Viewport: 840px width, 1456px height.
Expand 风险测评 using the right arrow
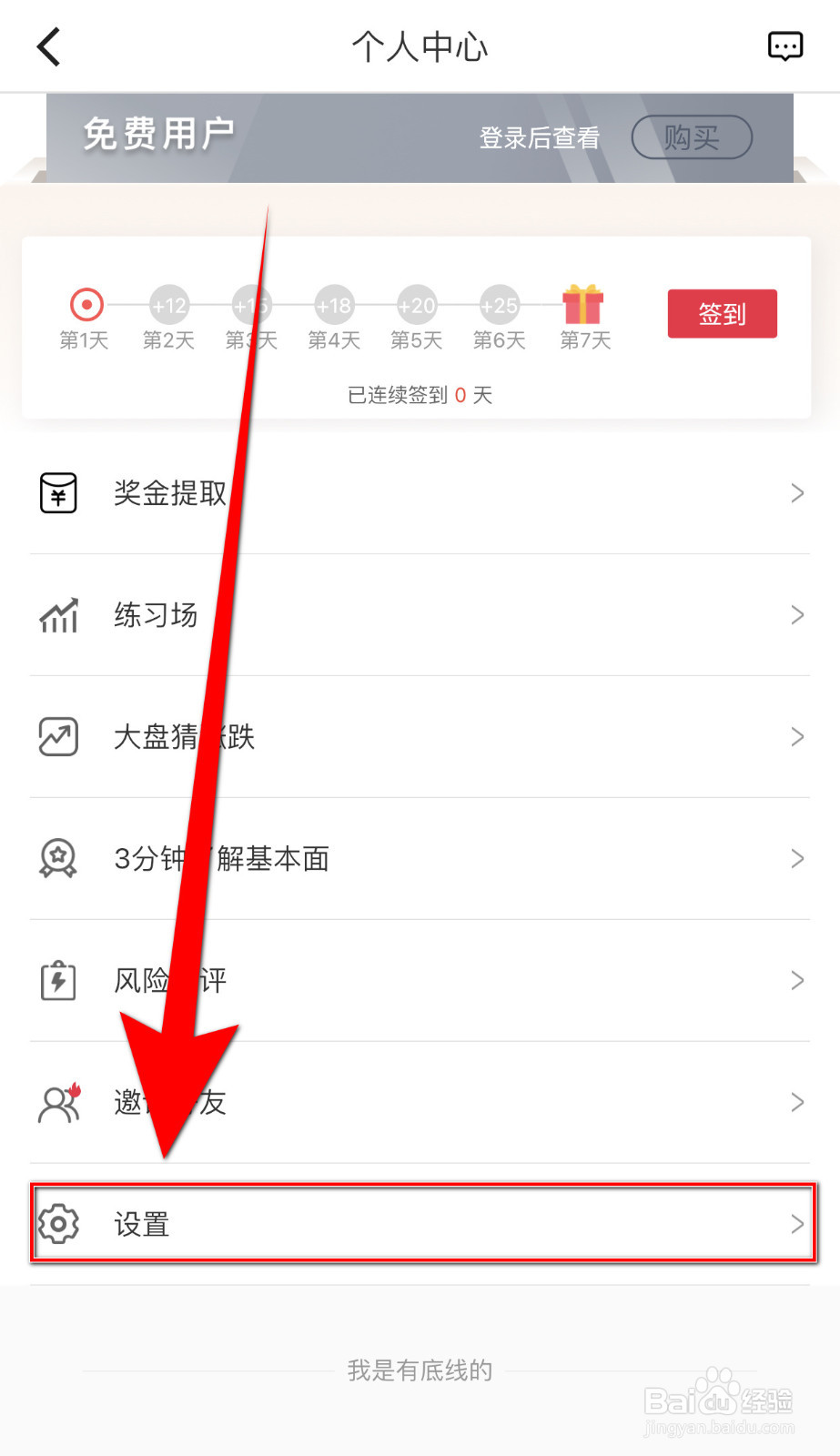(x=795, y=980)
